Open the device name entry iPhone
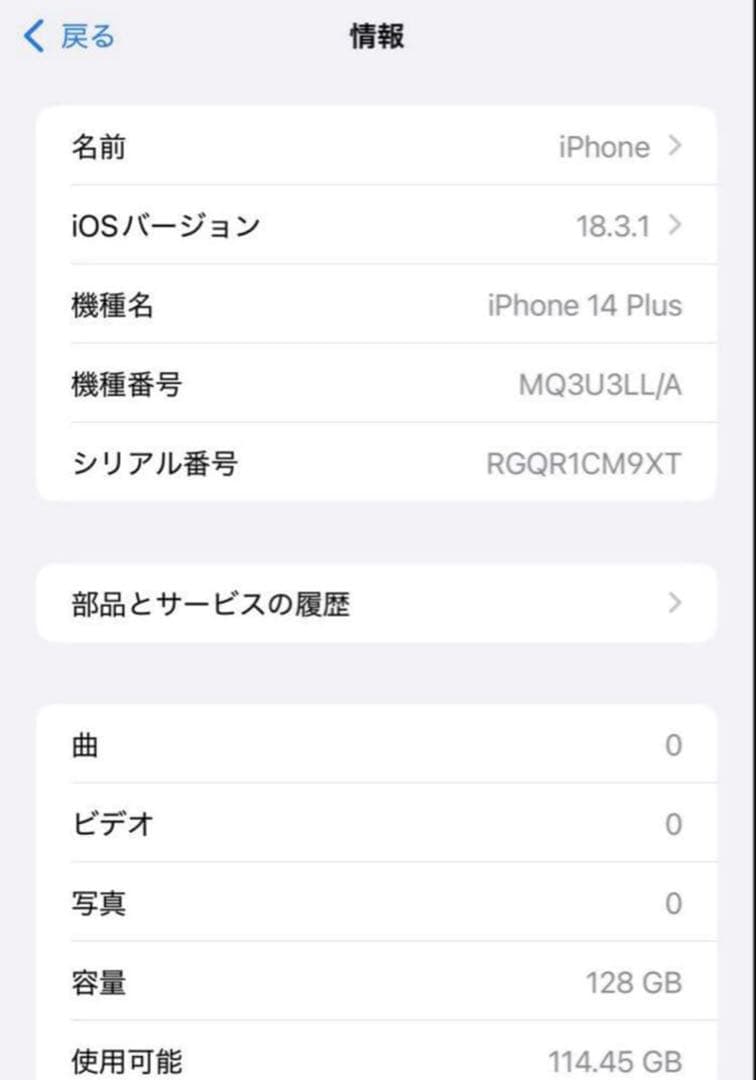The width and height of the screenshot is (756, 1080). tap(378, 146)
